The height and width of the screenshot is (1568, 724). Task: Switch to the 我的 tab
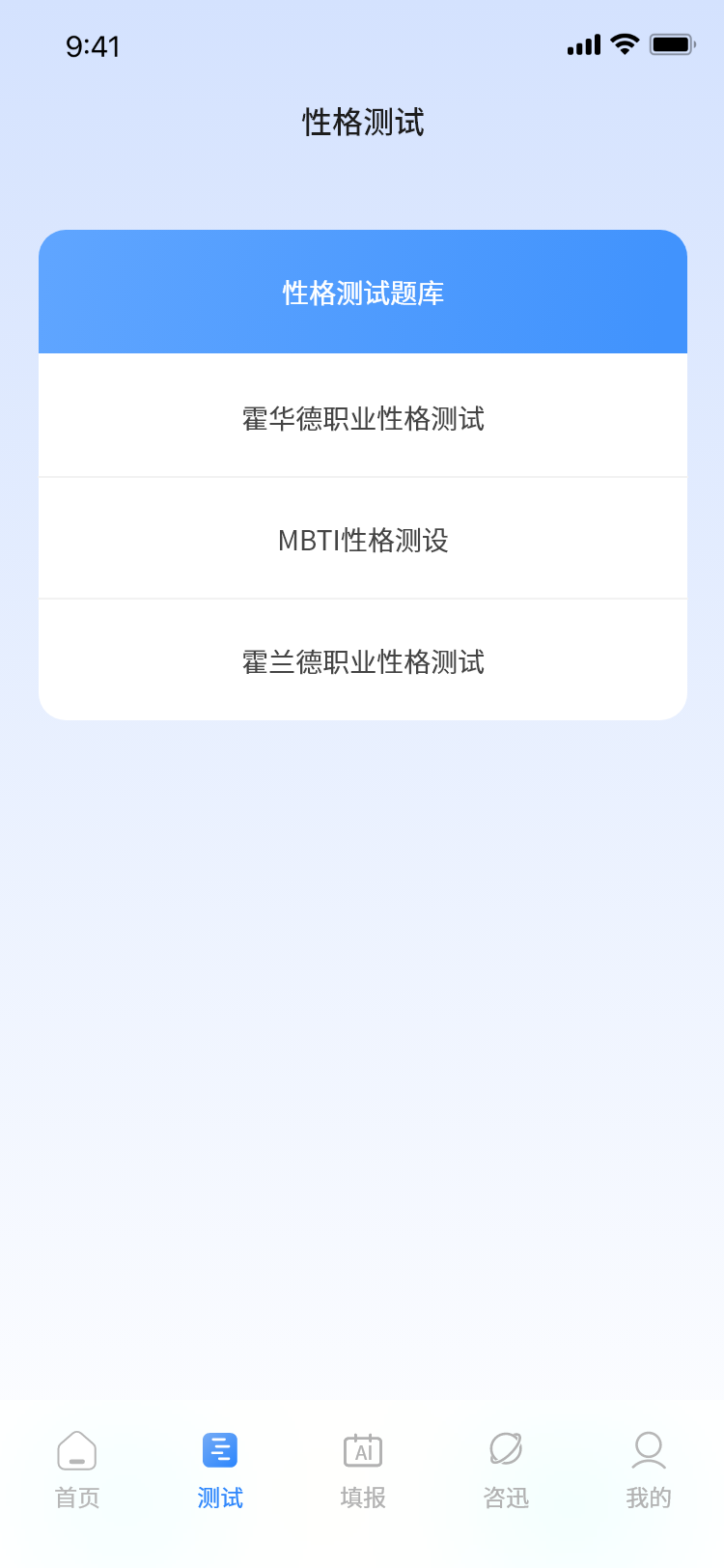(x=649, y=1470)
